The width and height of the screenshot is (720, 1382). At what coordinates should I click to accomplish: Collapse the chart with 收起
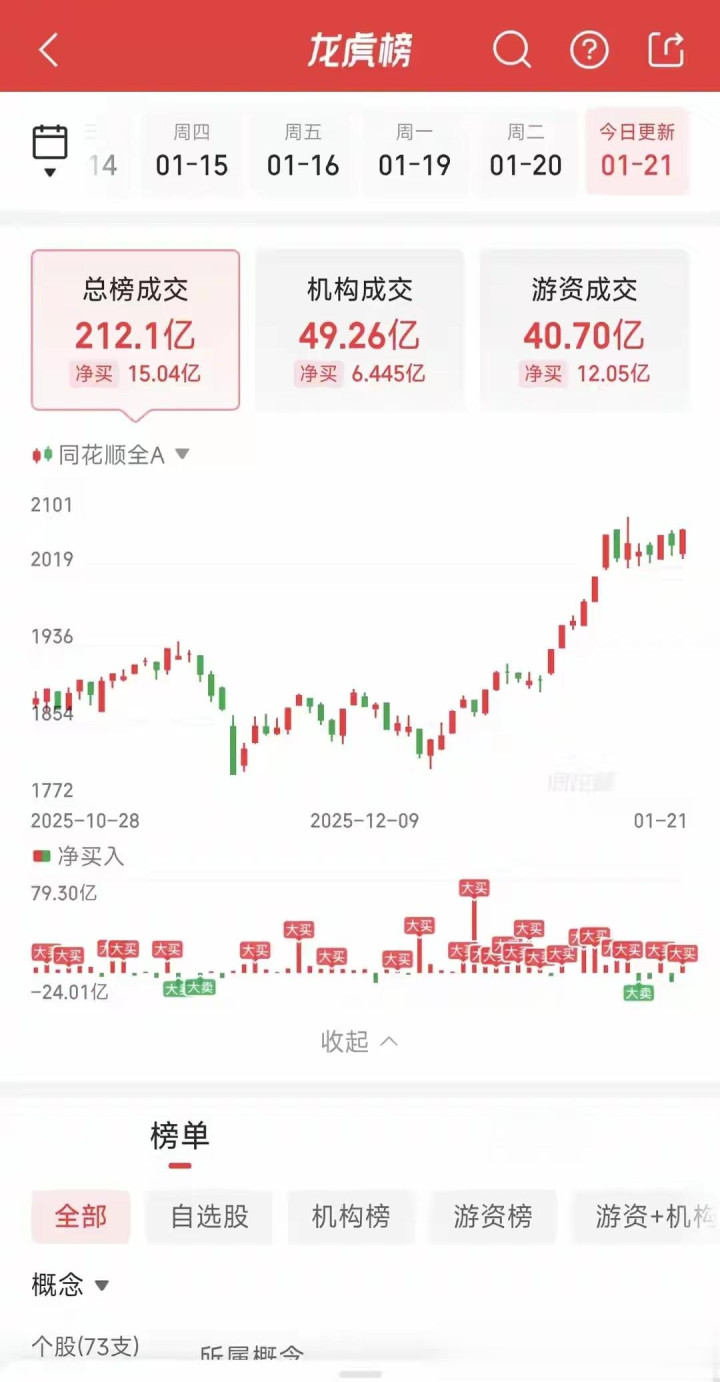[359, 1041]
